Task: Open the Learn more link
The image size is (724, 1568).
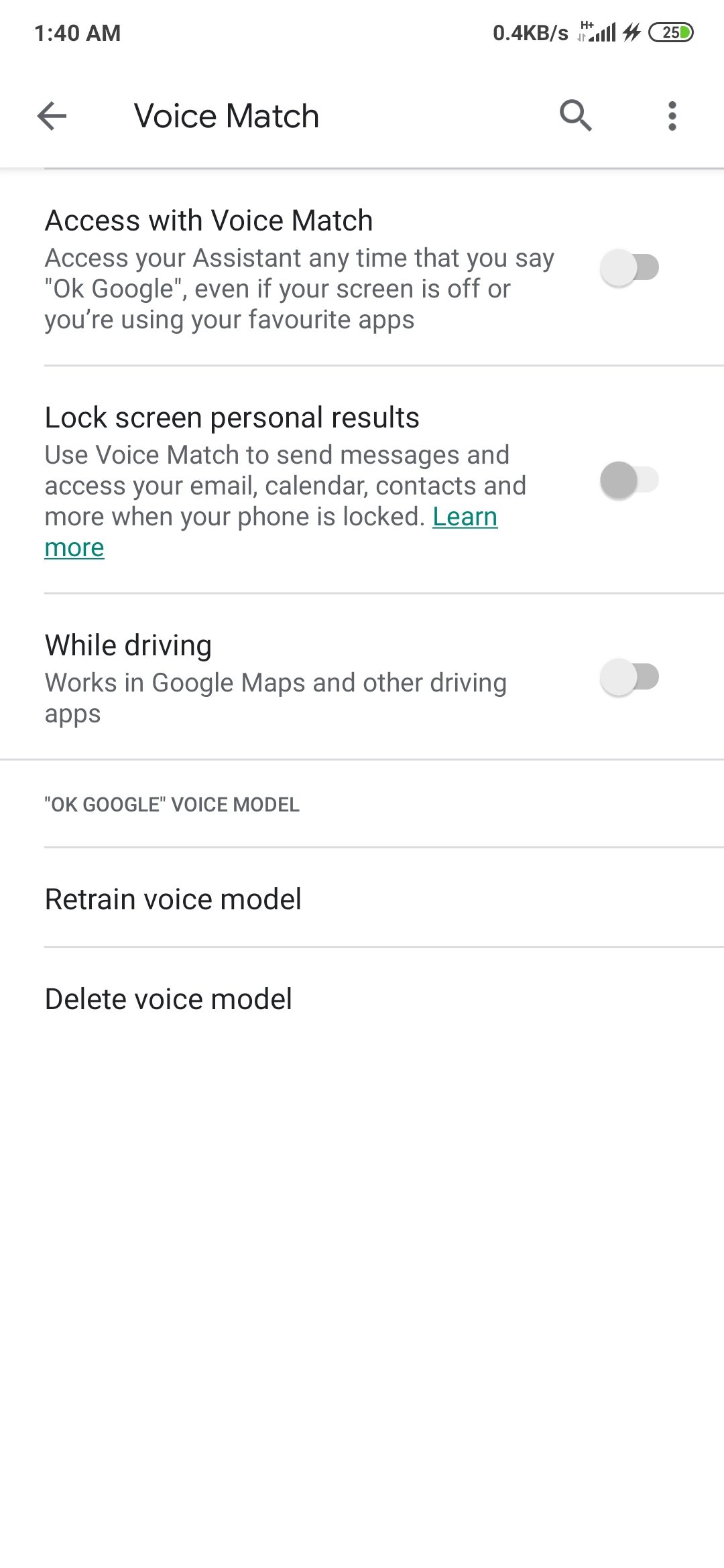Action: pyautogui.click(x=465, y=517)
